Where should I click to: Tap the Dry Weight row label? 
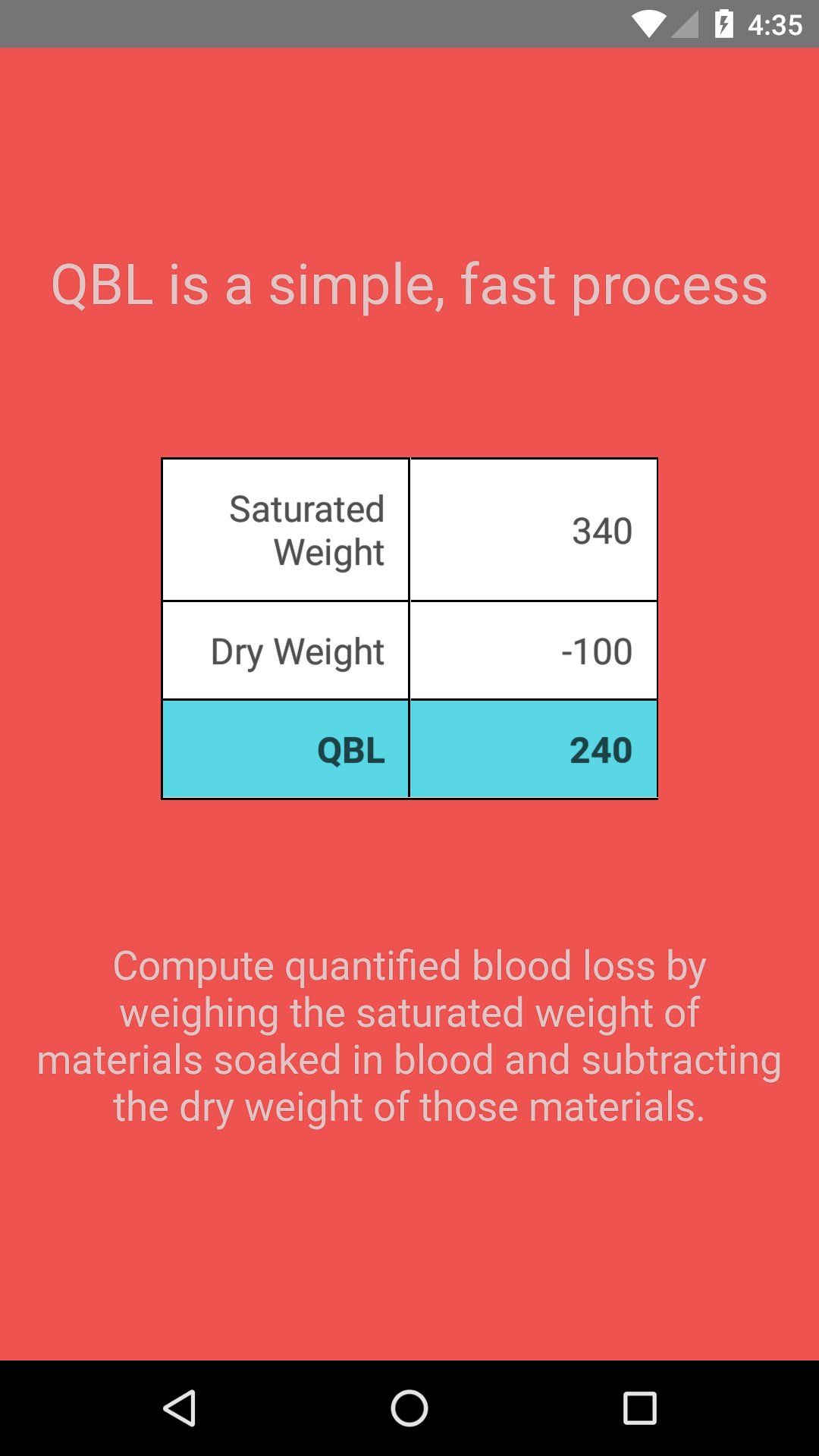pos(296,650)
